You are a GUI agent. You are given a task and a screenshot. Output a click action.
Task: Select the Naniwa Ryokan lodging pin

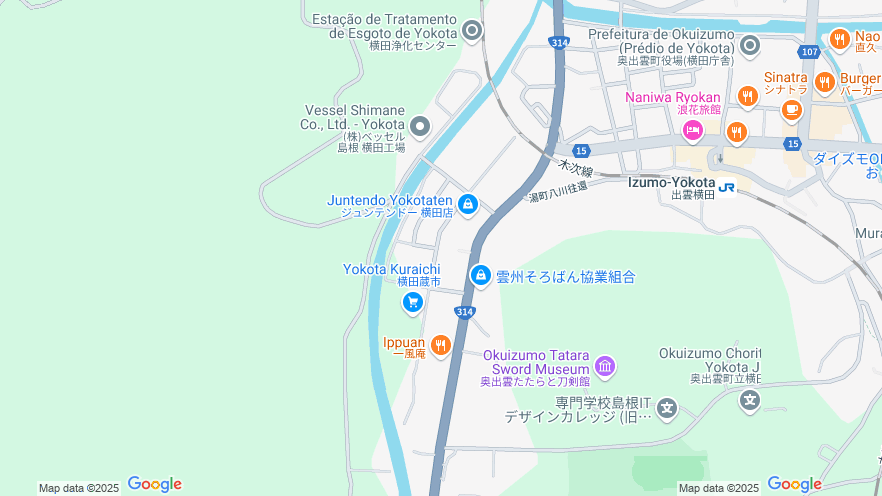pos(692,130)
